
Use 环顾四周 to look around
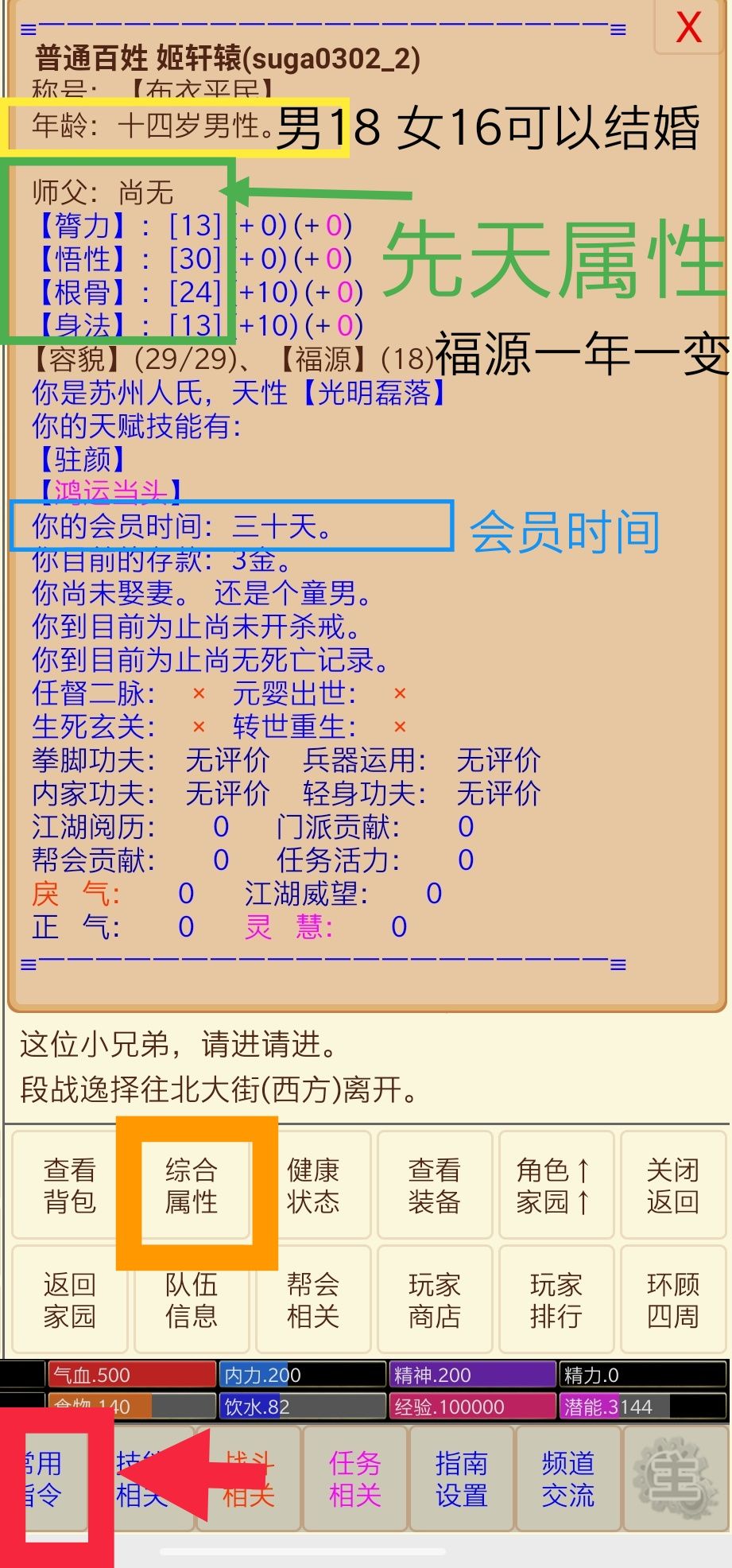coord(674,1301)
